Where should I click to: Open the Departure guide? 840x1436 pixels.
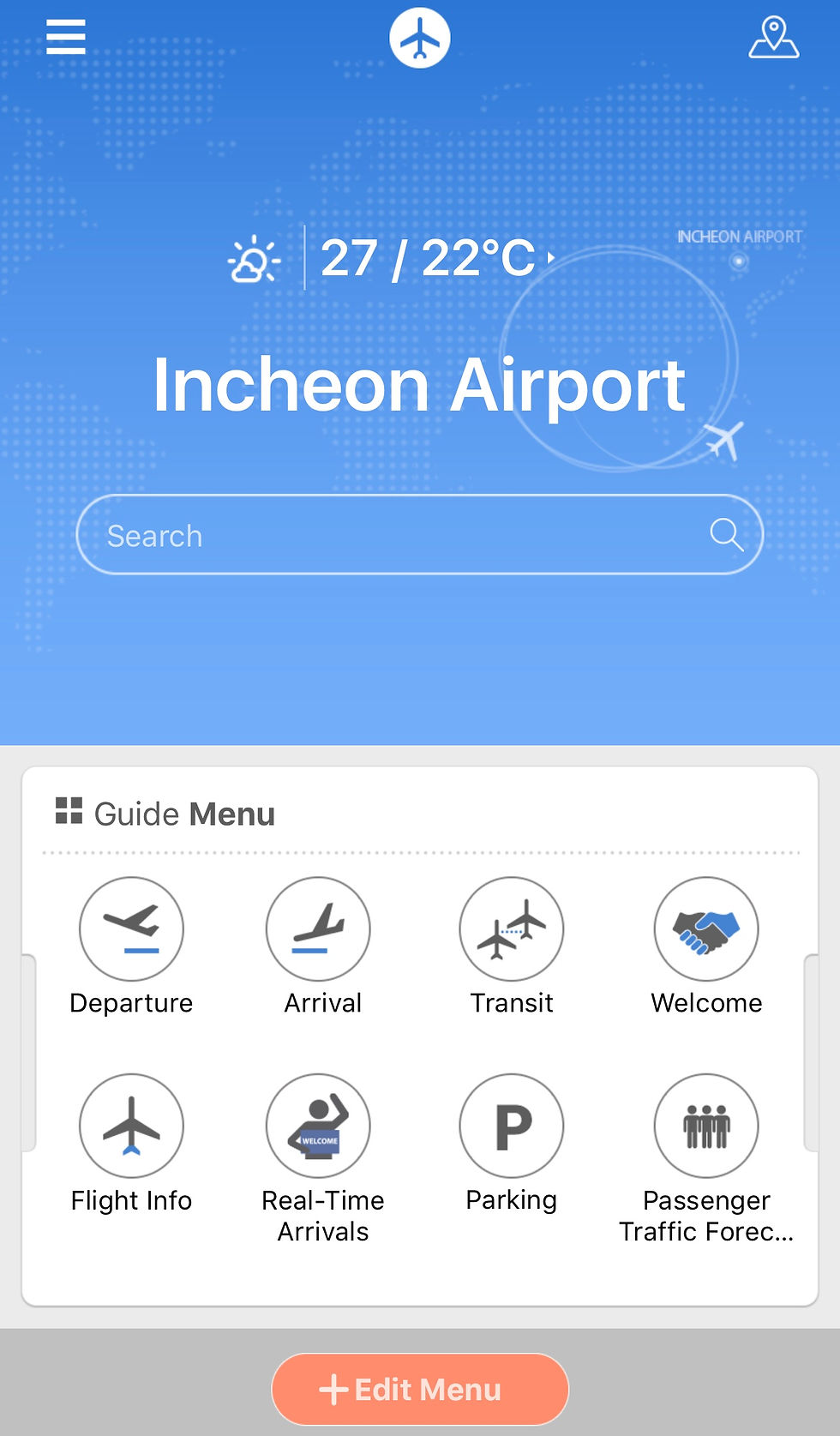[x=131, y=946]
